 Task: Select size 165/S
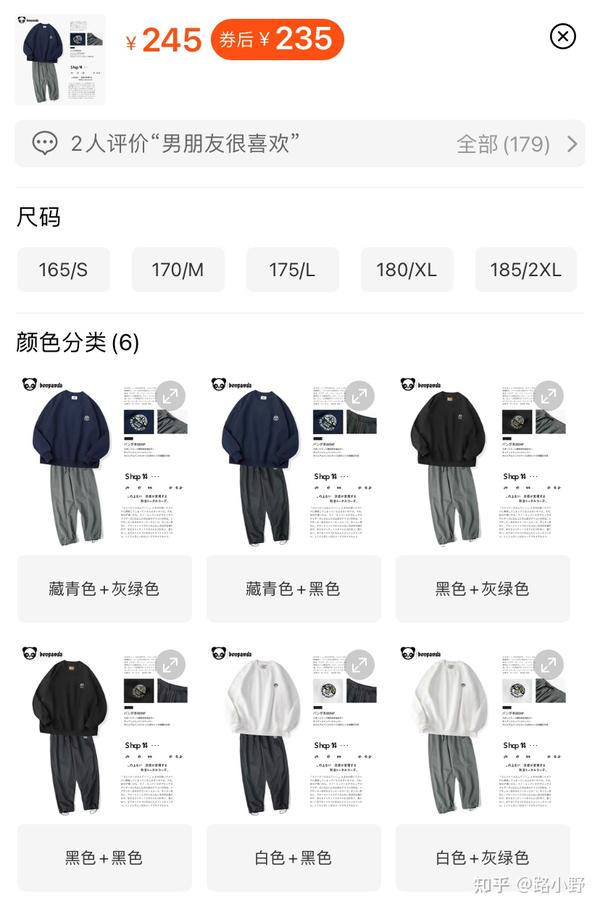tap(63, 270)
